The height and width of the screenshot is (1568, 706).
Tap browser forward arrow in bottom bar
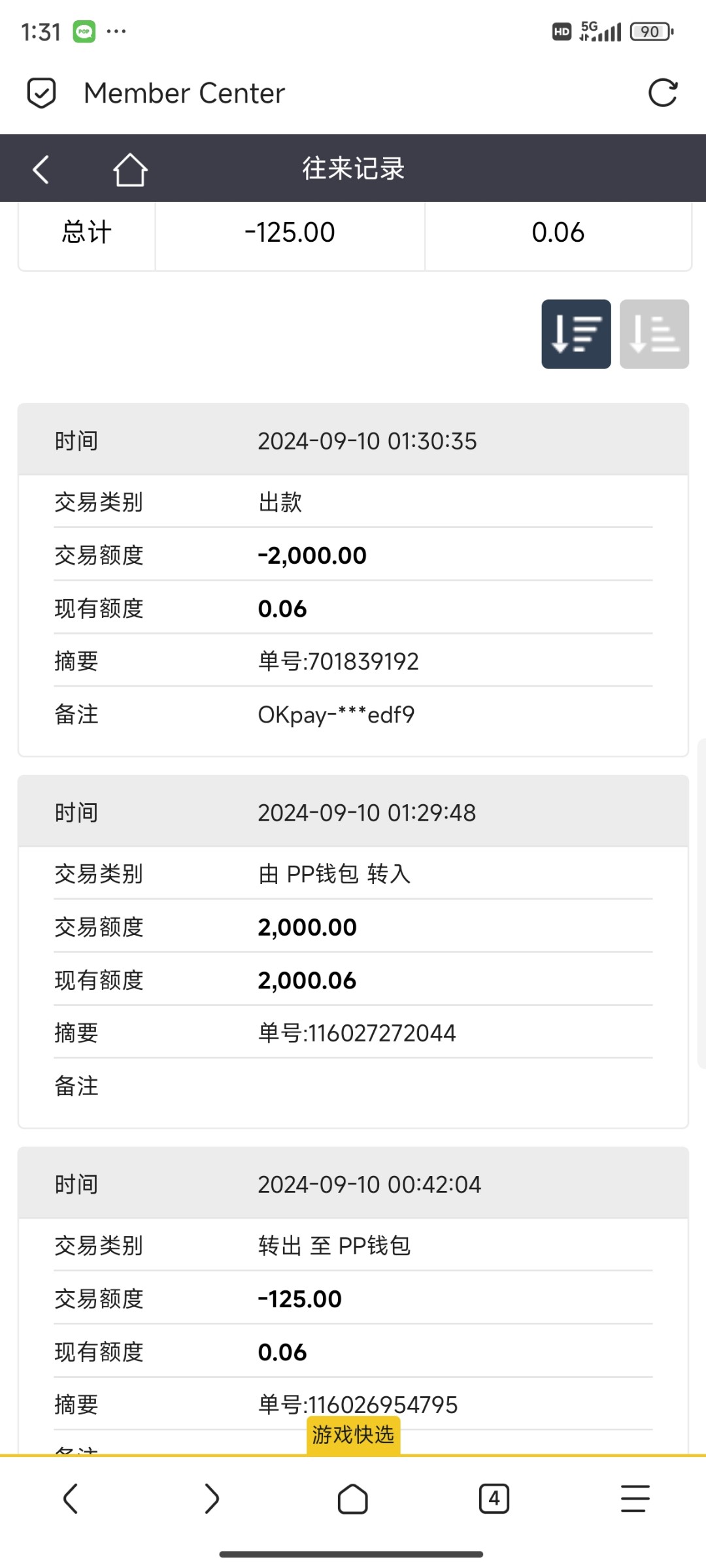tap(212, 1498)
